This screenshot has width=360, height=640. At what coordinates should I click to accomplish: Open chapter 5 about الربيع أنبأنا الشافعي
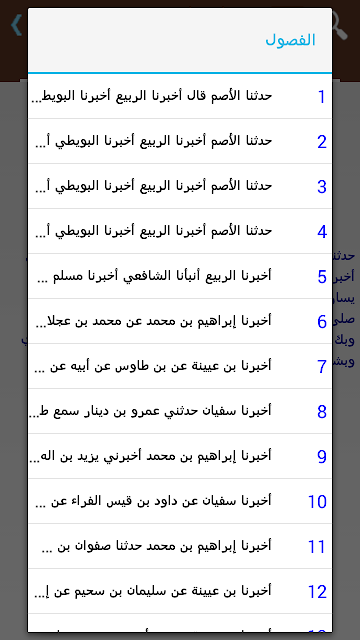[180, 276]
